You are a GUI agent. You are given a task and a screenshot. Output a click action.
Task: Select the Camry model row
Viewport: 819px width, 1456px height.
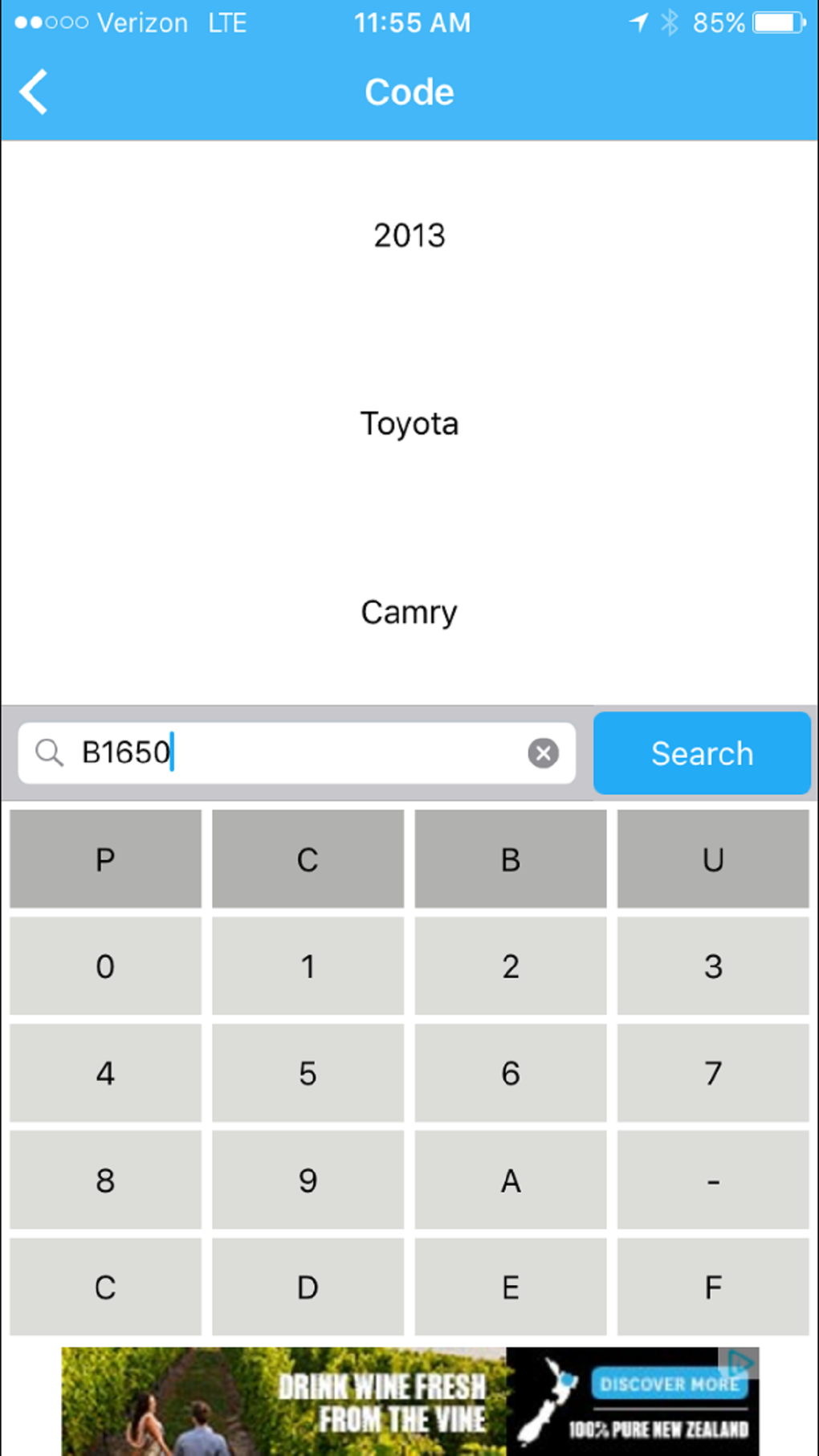tap(409, 612)
